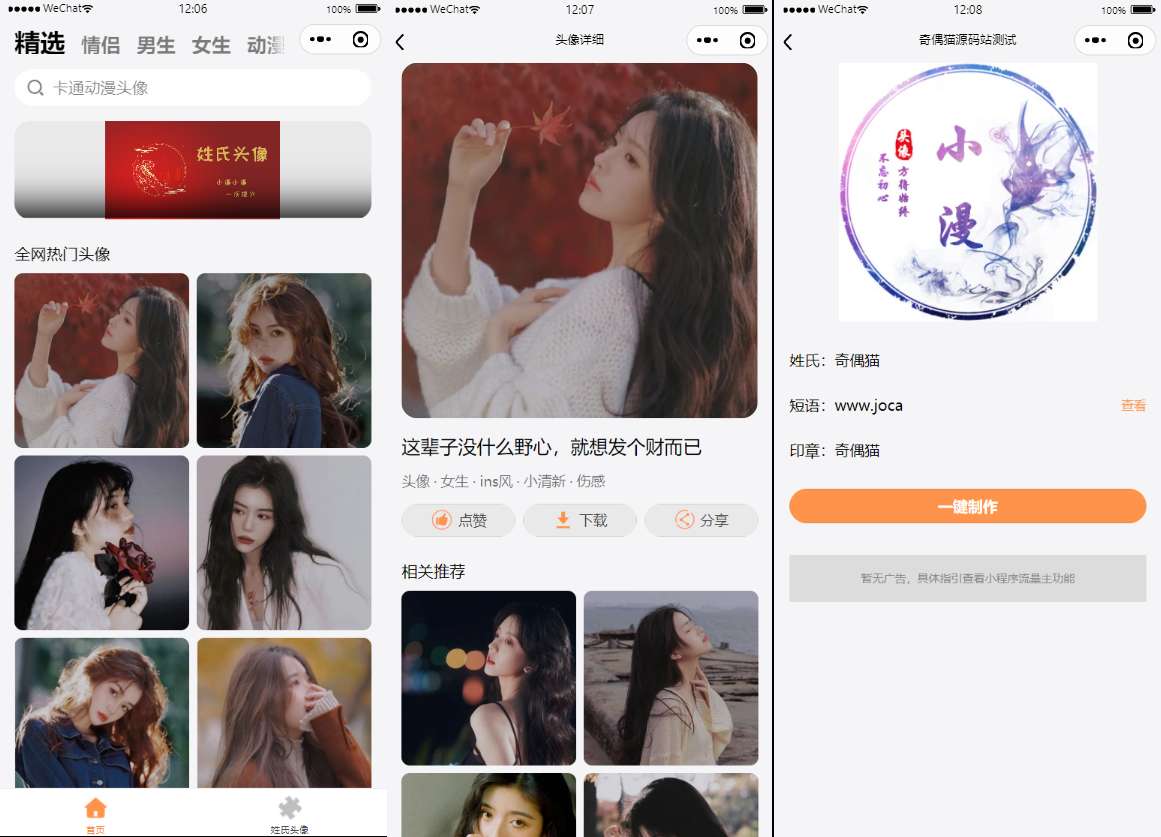Go back from the 奇偶猫源码站测试 page
Screen dimensions: 1161x837
[x=788, y=41]
